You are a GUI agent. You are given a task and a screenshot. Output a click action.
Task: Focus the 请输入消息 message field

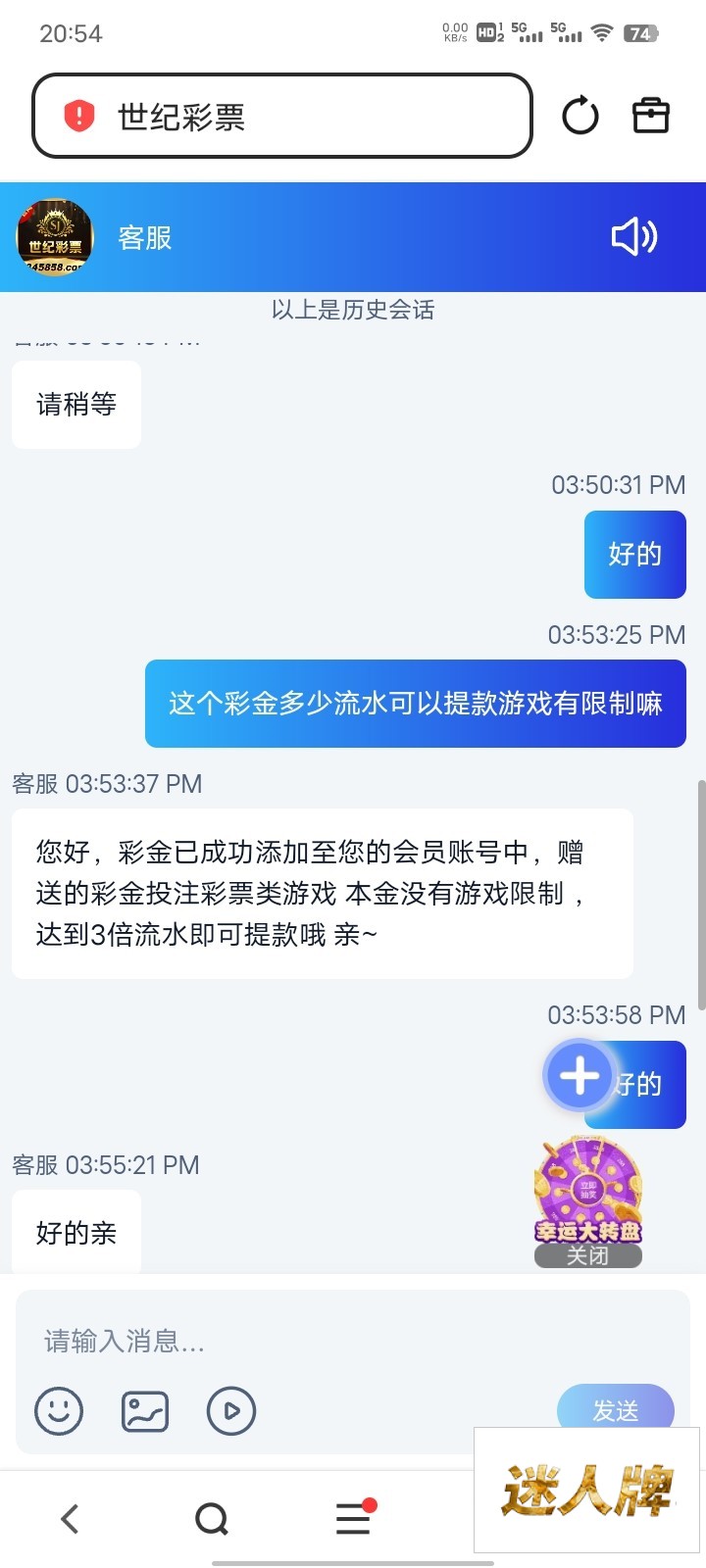pos(294,1341)
